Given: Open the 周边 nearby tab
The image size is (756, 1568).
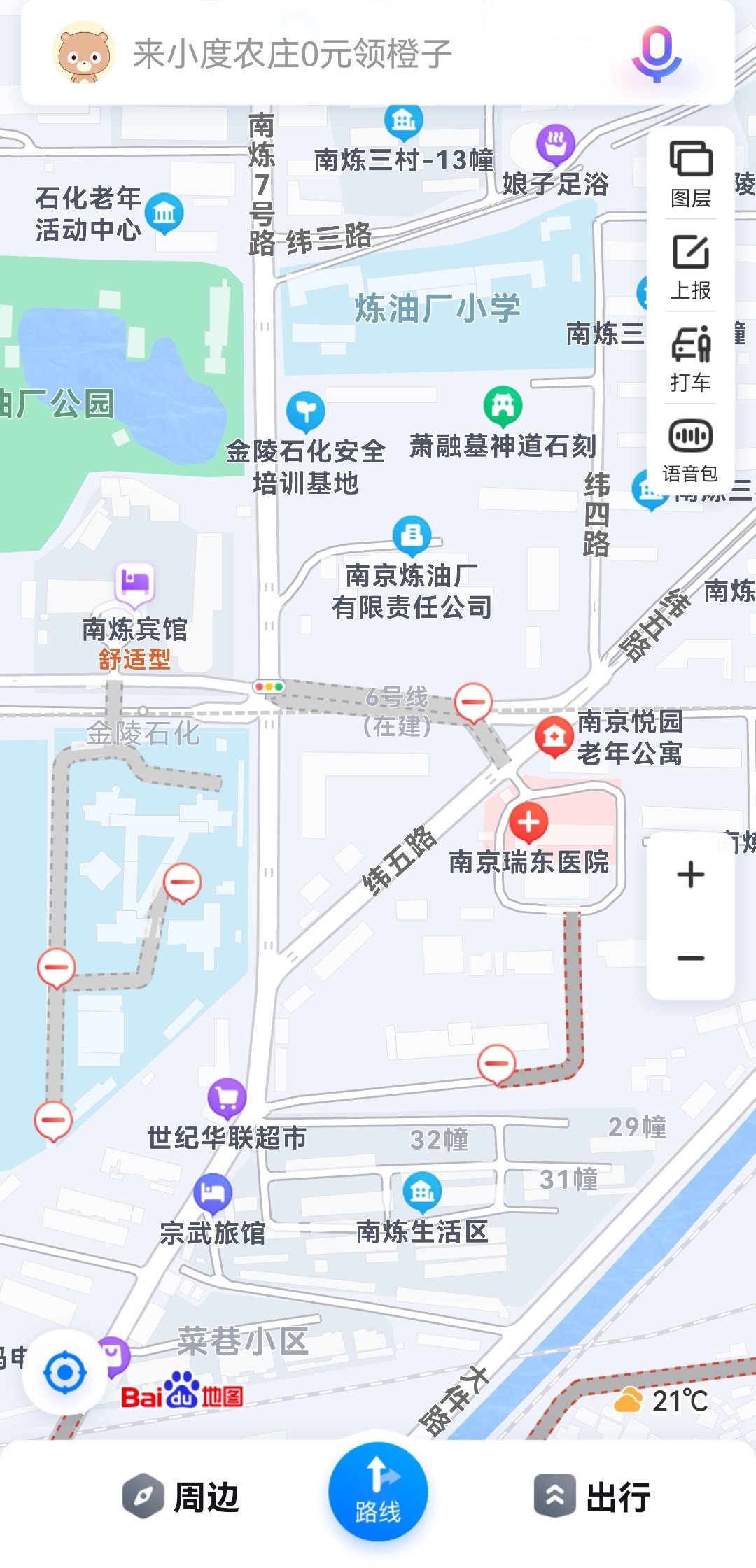Looking at the screenshot, I should [181, 1497].
